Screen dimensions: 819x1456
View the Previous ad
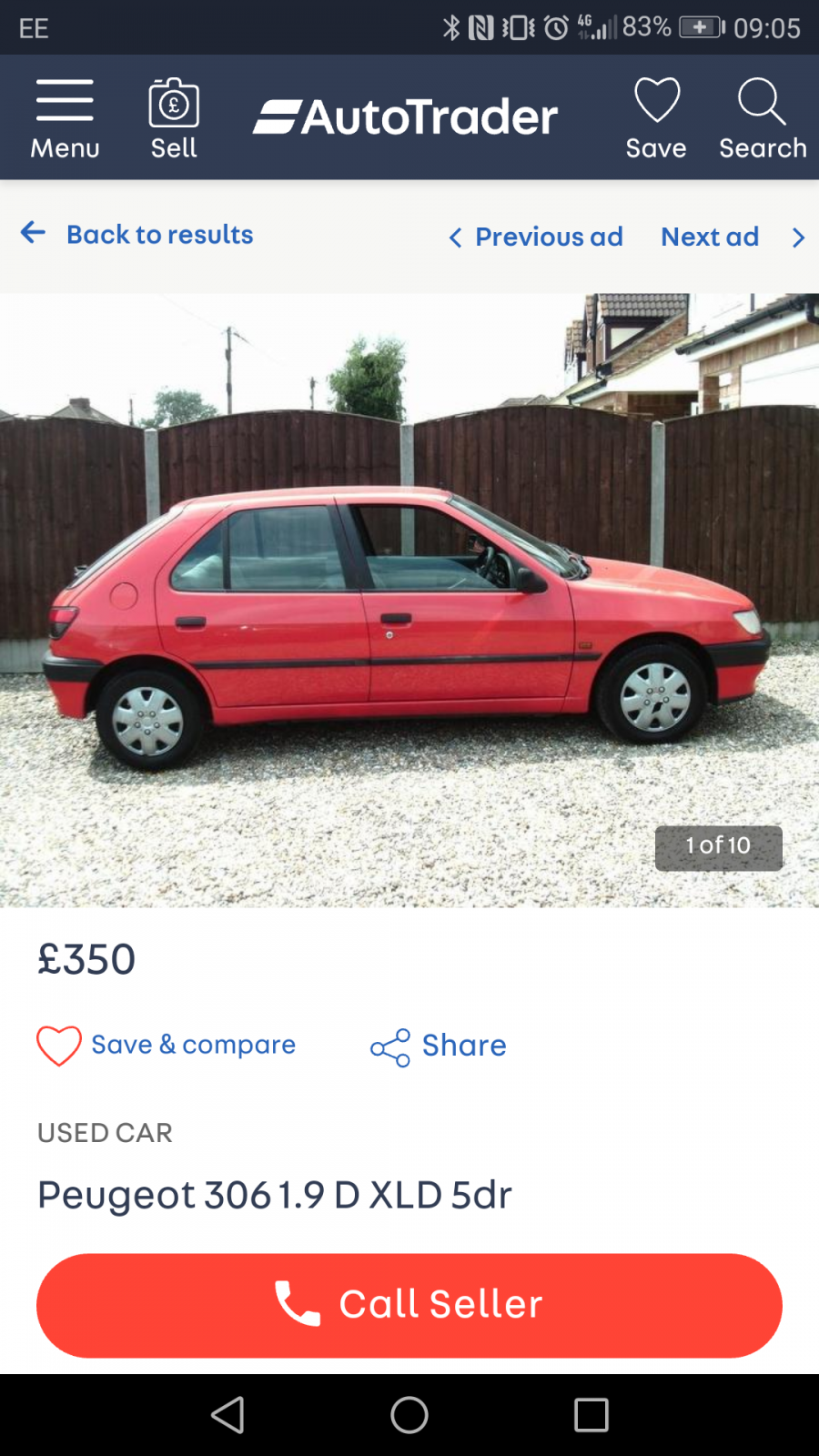coord(536,238)
